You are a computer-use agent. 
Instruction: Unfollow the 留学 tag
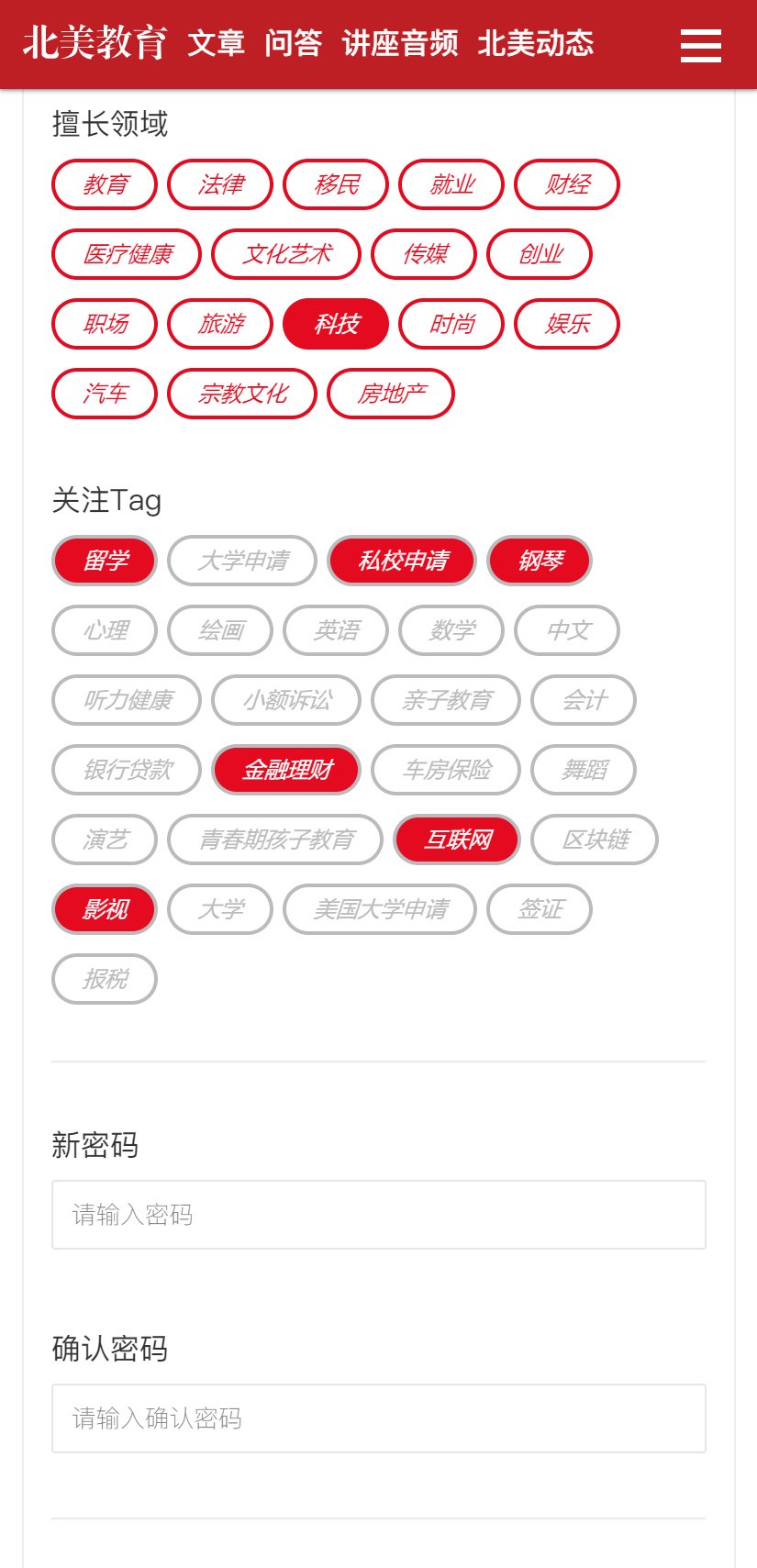(x=105, y=561)
